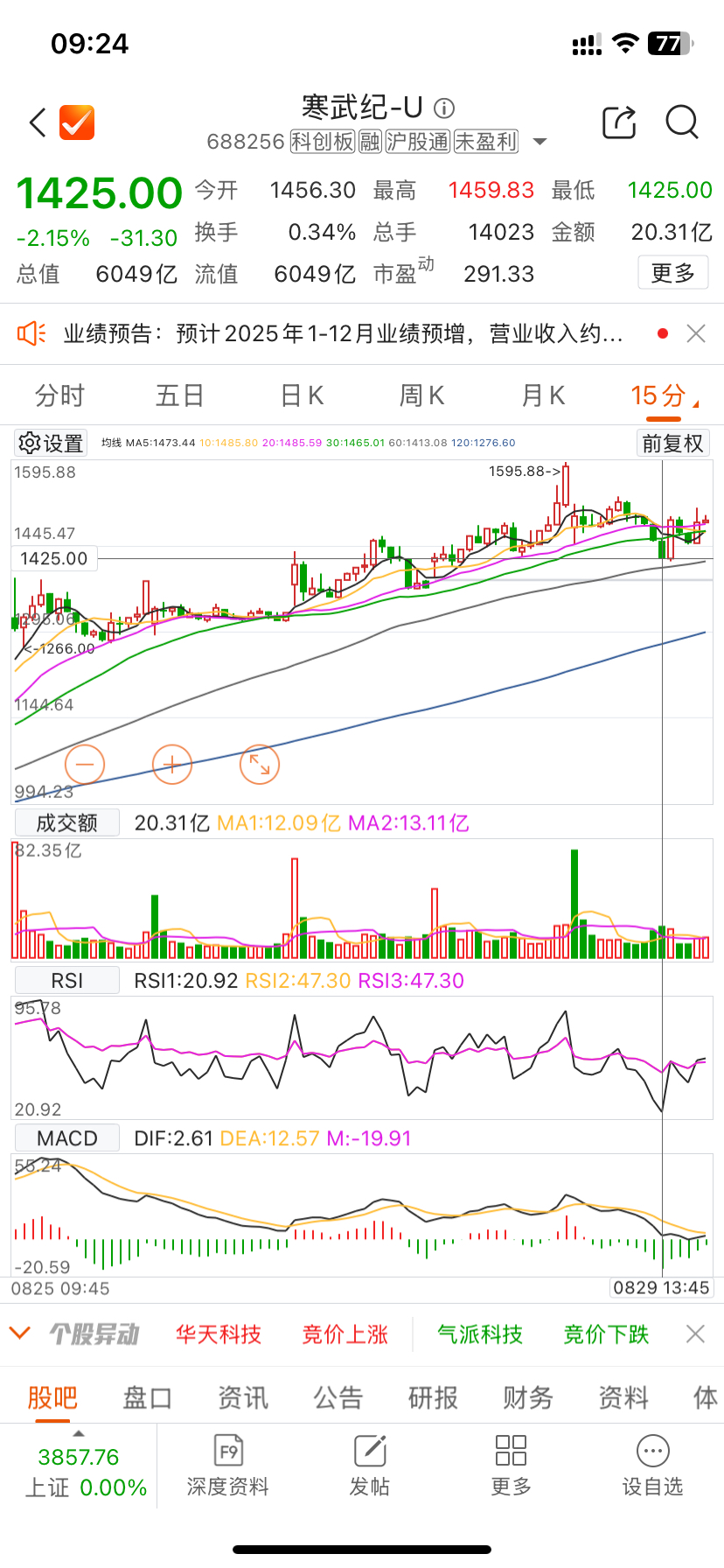Zoom in the K-line chart

[x=172, y=765]
